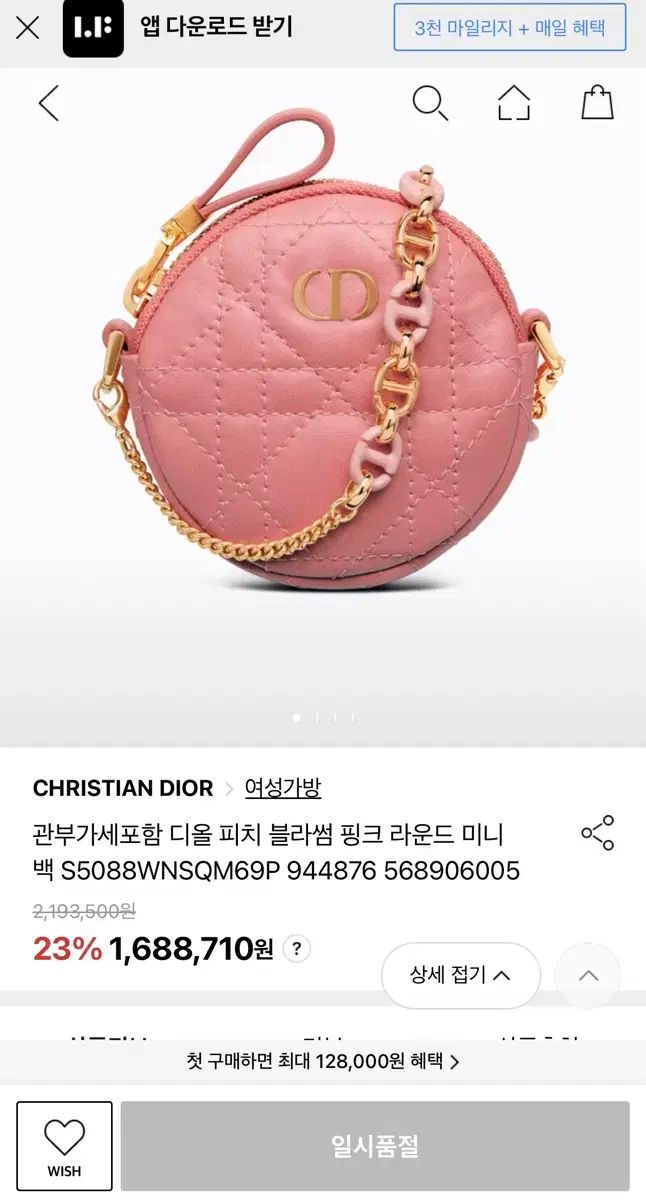Close the app download banner
Viewport: 646px width, 1200px height.
click(x=28, y=27)
